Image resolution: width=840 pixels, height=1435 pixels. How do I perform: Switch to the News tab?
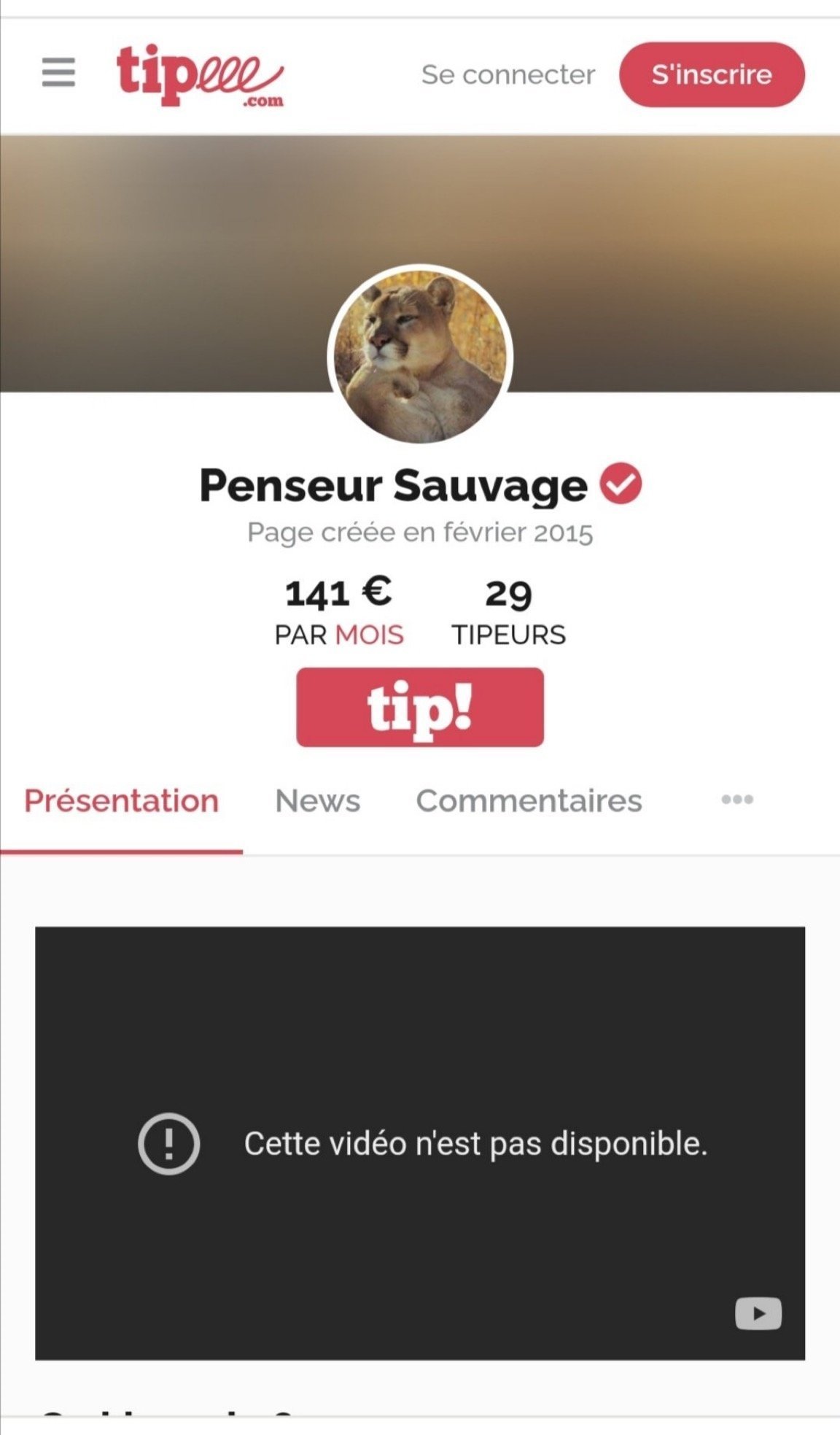pyautogui.click(x=317, y=801)
